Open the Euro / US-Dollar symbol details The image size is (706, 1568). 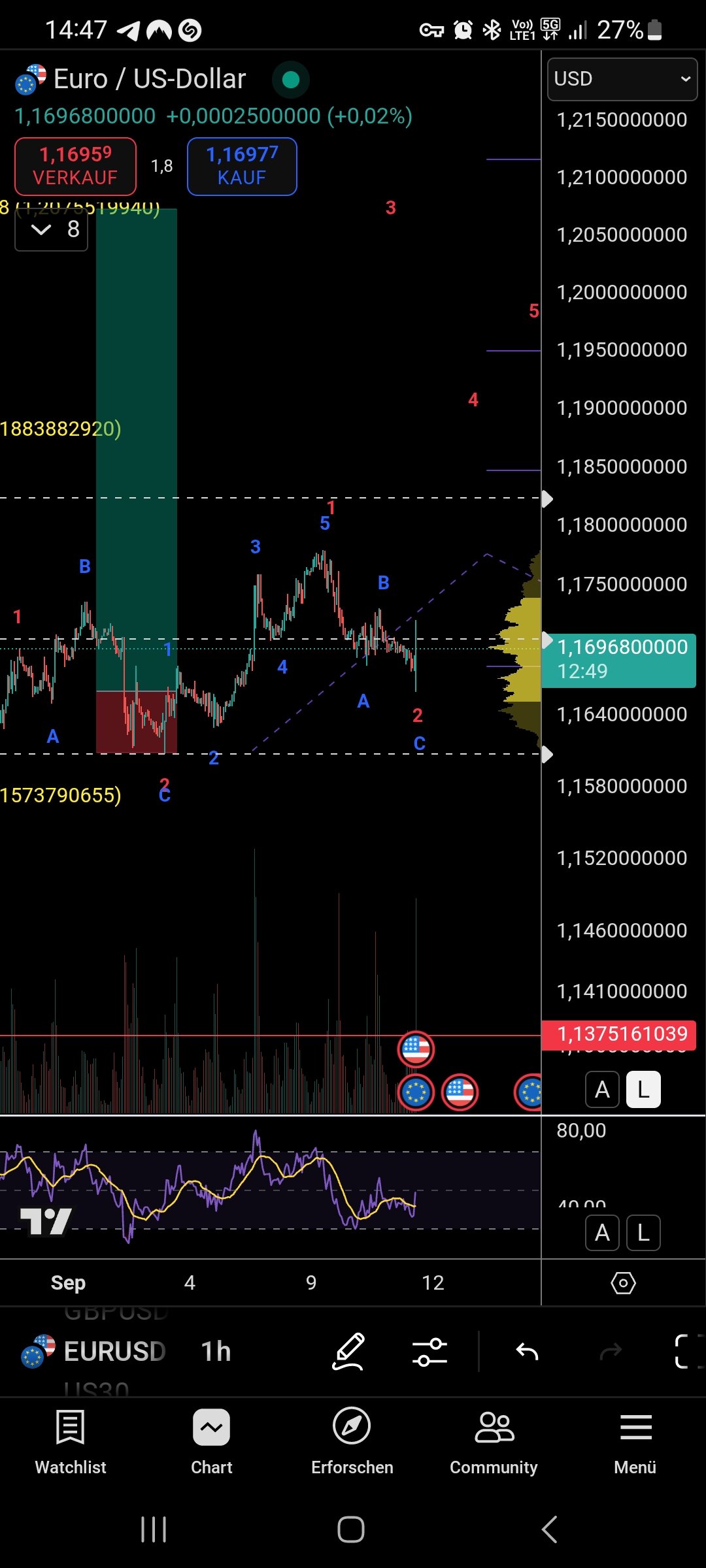point(149,79)
